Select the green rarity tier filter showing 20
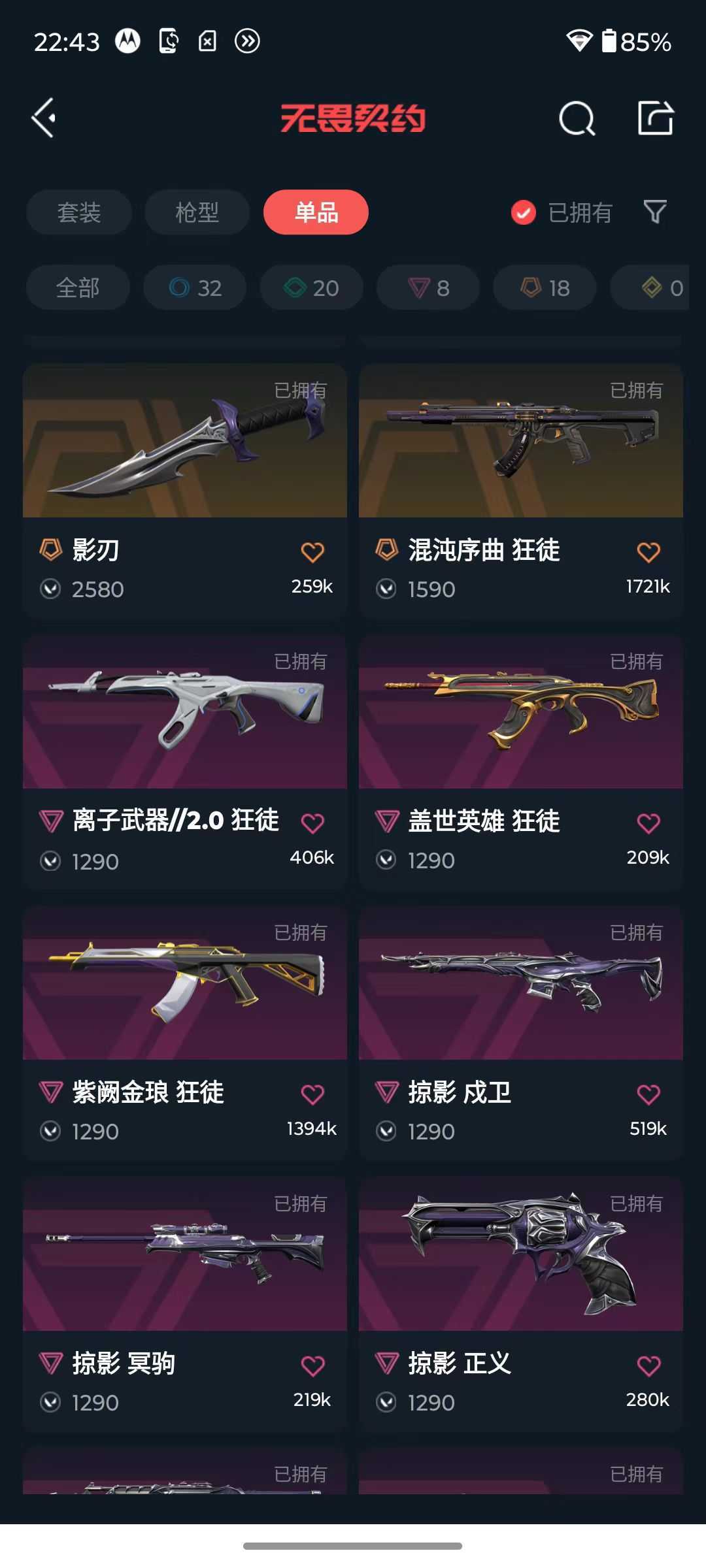 (x=311, y=287)
